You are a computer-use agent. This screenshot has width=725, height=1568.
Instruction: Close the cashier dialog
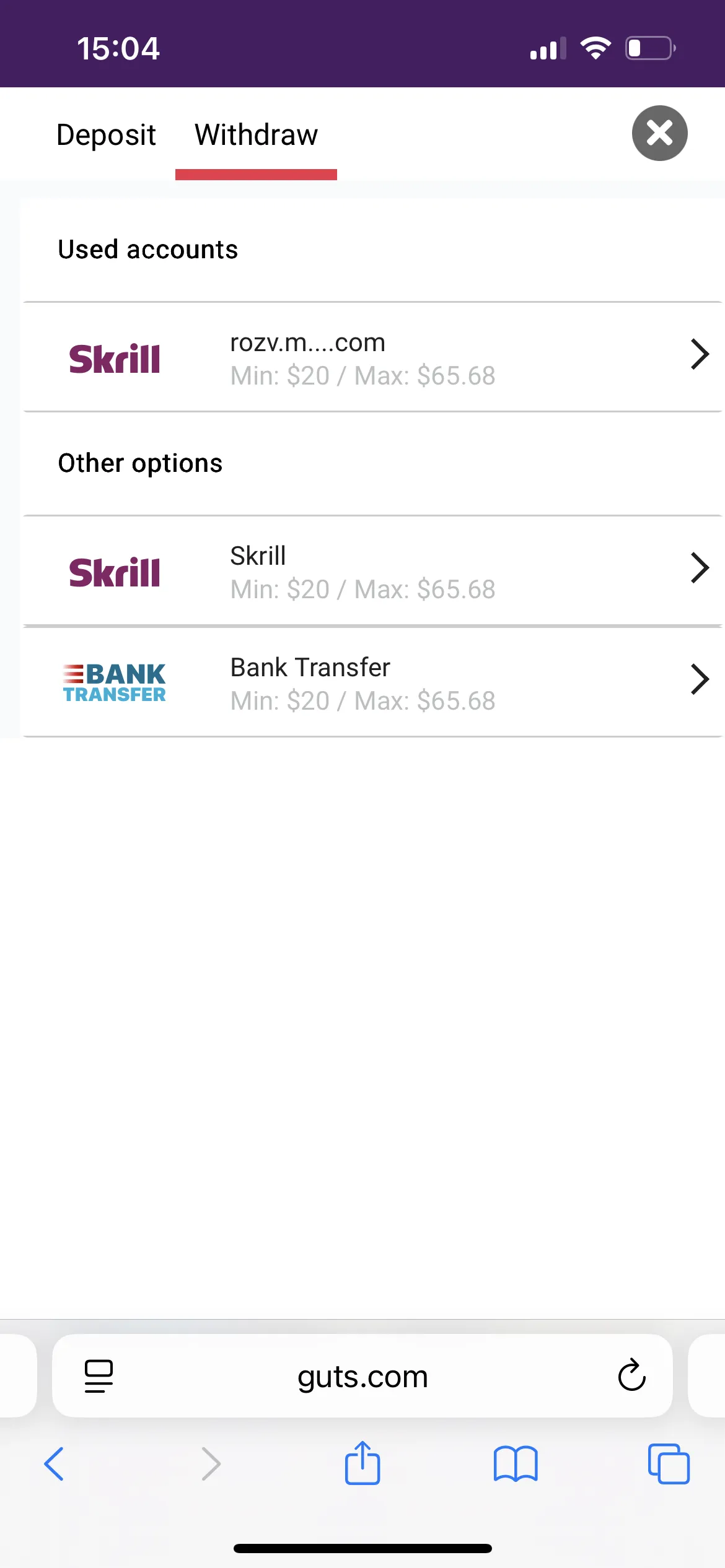click(x=659, y=133)
